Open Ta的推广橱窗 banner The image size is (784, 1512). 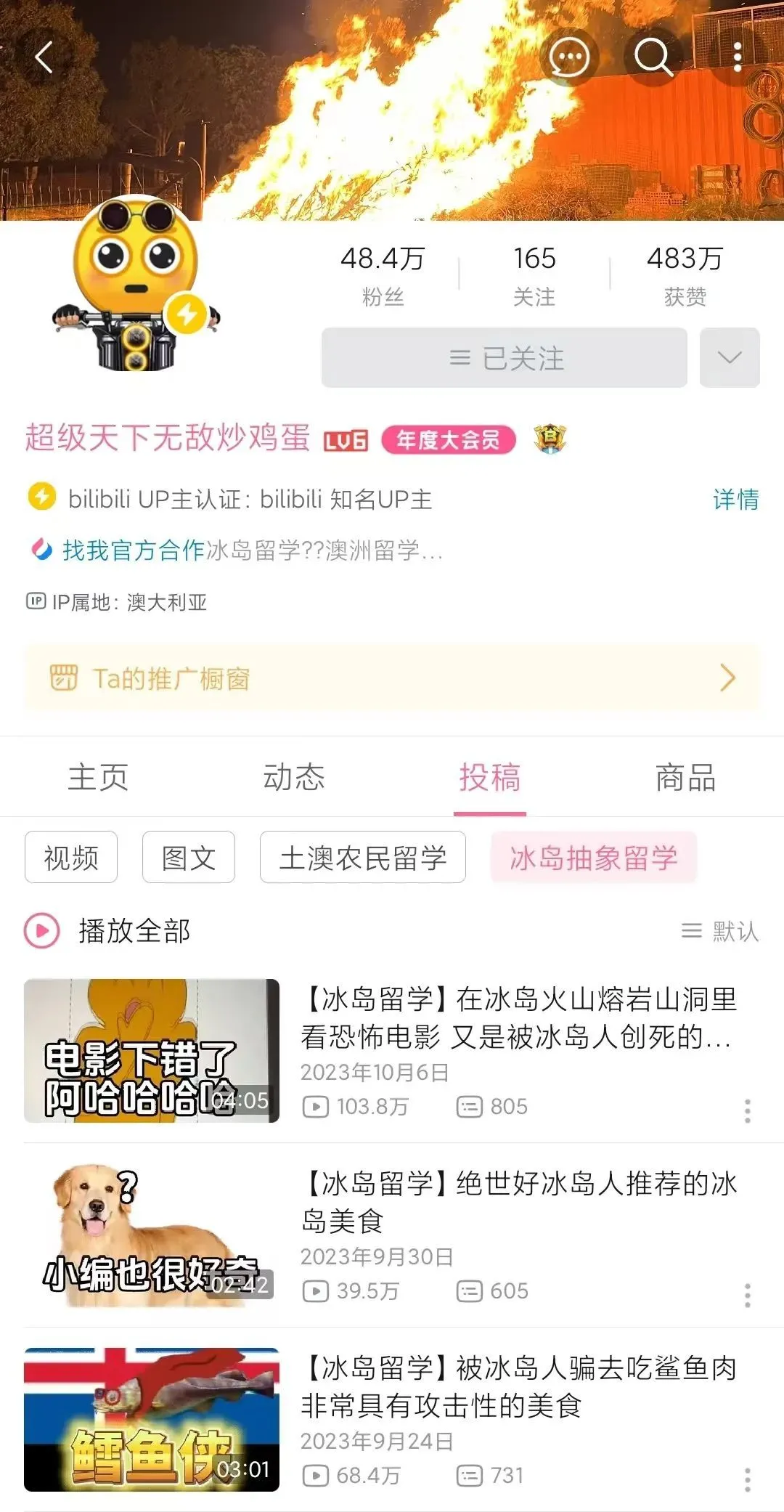point(392,678)
